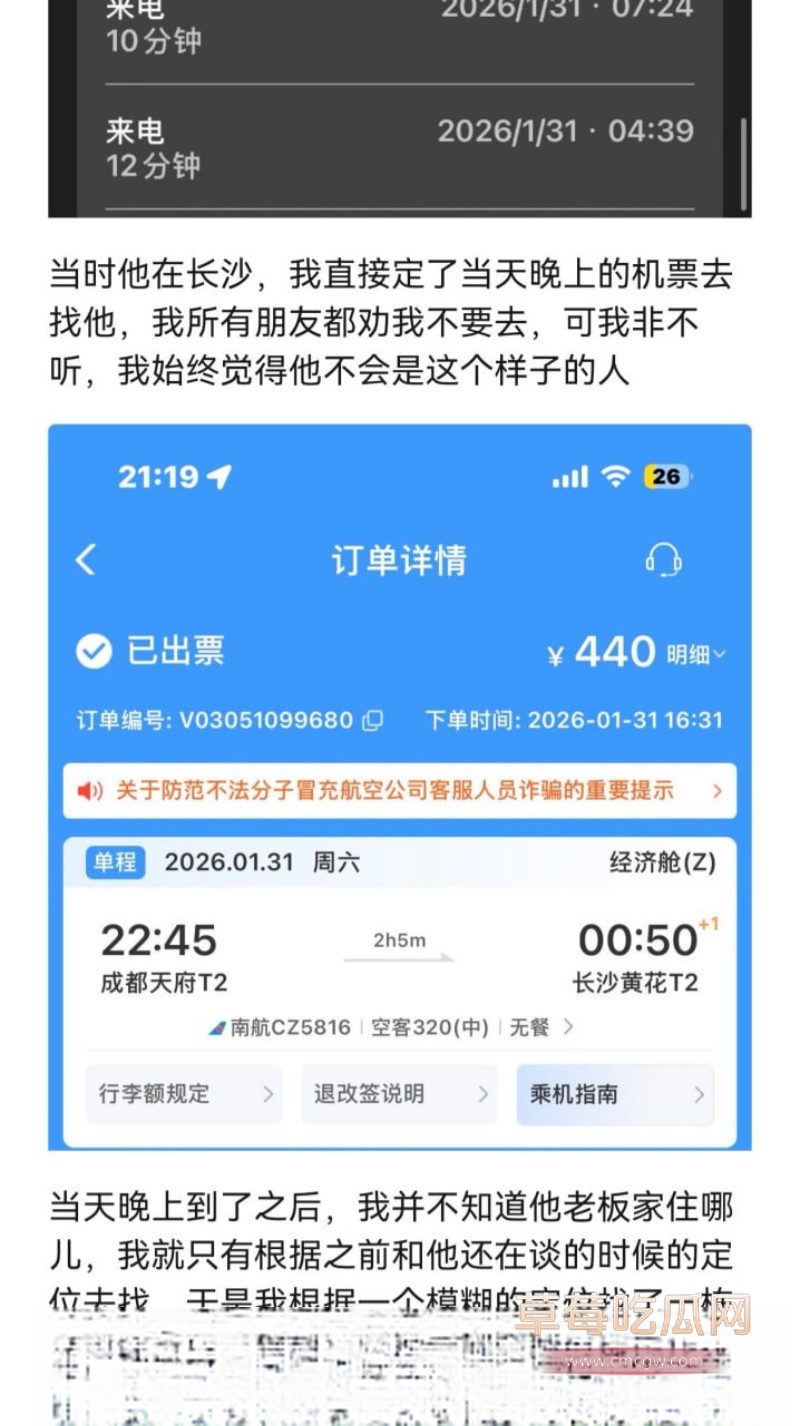Viewport: 800px width, 1426px height.
Task: Tap the 经济舱(Z) cabin class label
Action: coord(662,862)
